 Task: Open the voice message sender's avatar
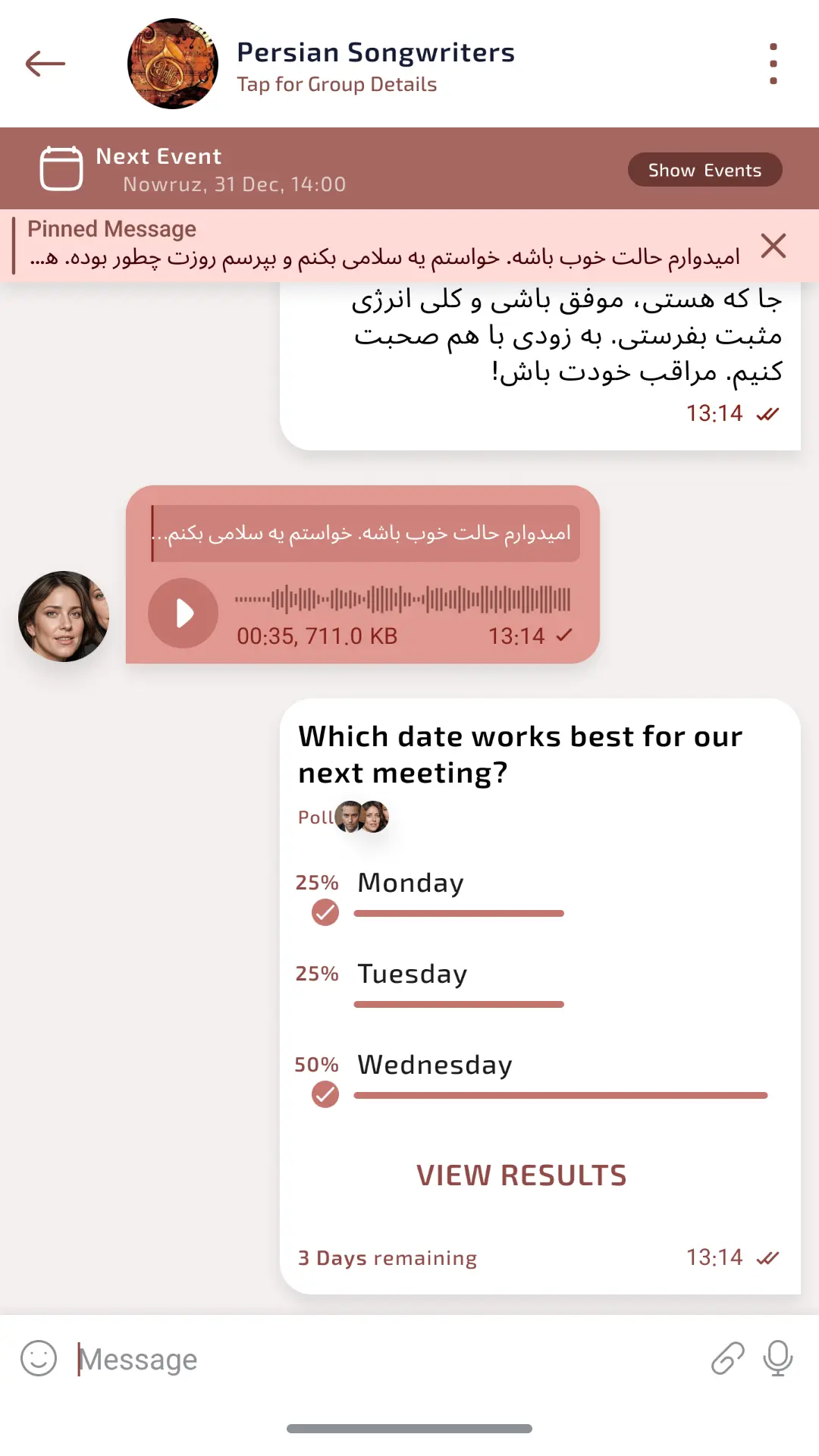(64, 617)
